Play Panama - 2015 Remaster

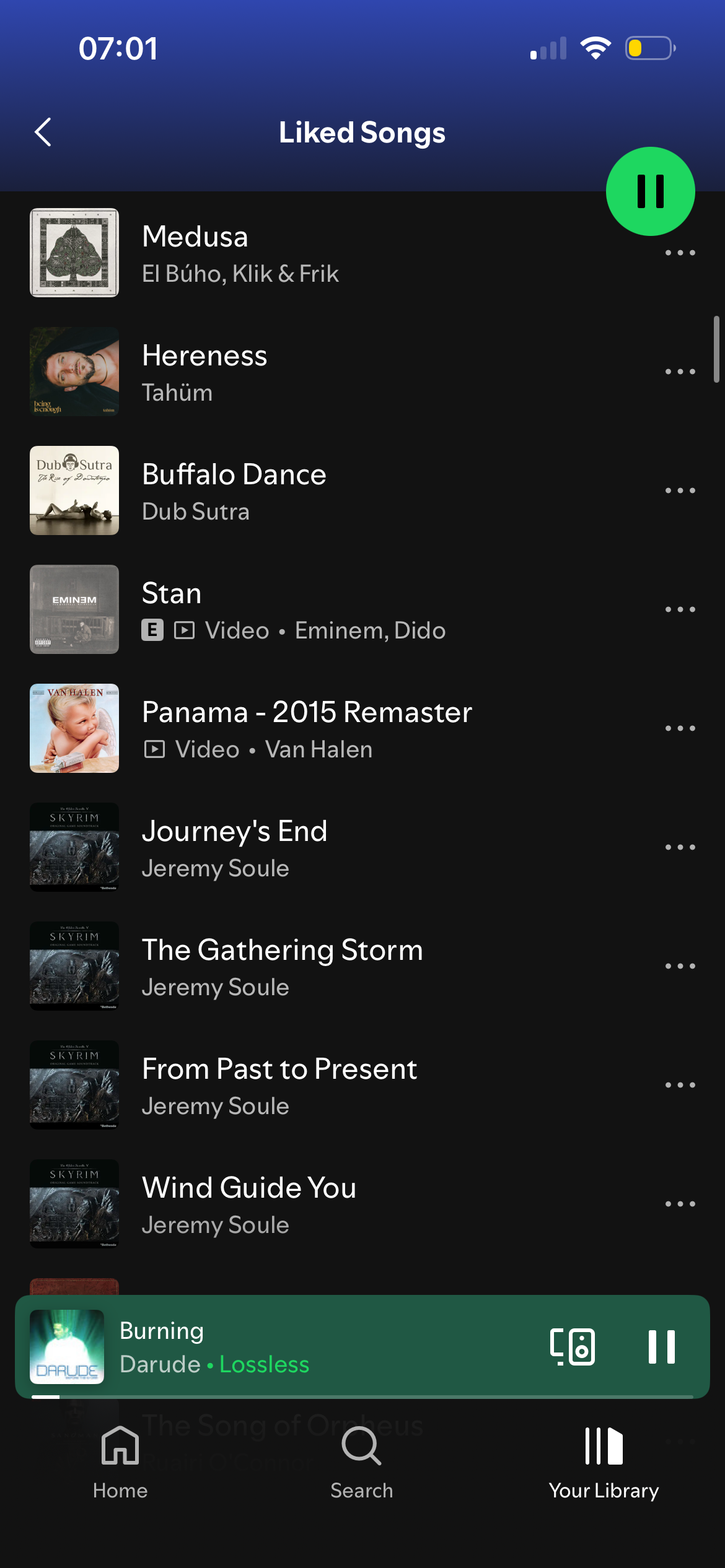pos(310,729)
